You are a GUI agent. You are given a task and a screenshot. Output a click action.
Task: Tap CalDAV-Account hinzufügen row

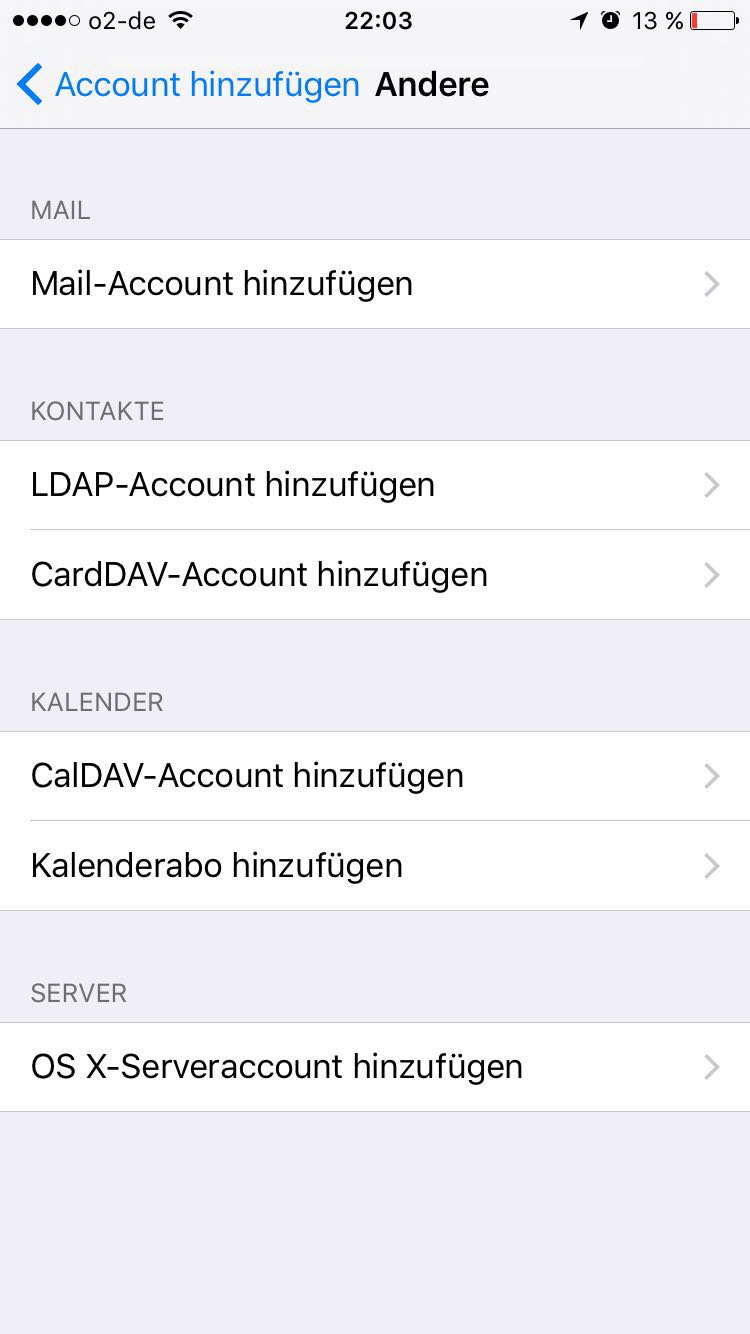click(374, 776)
